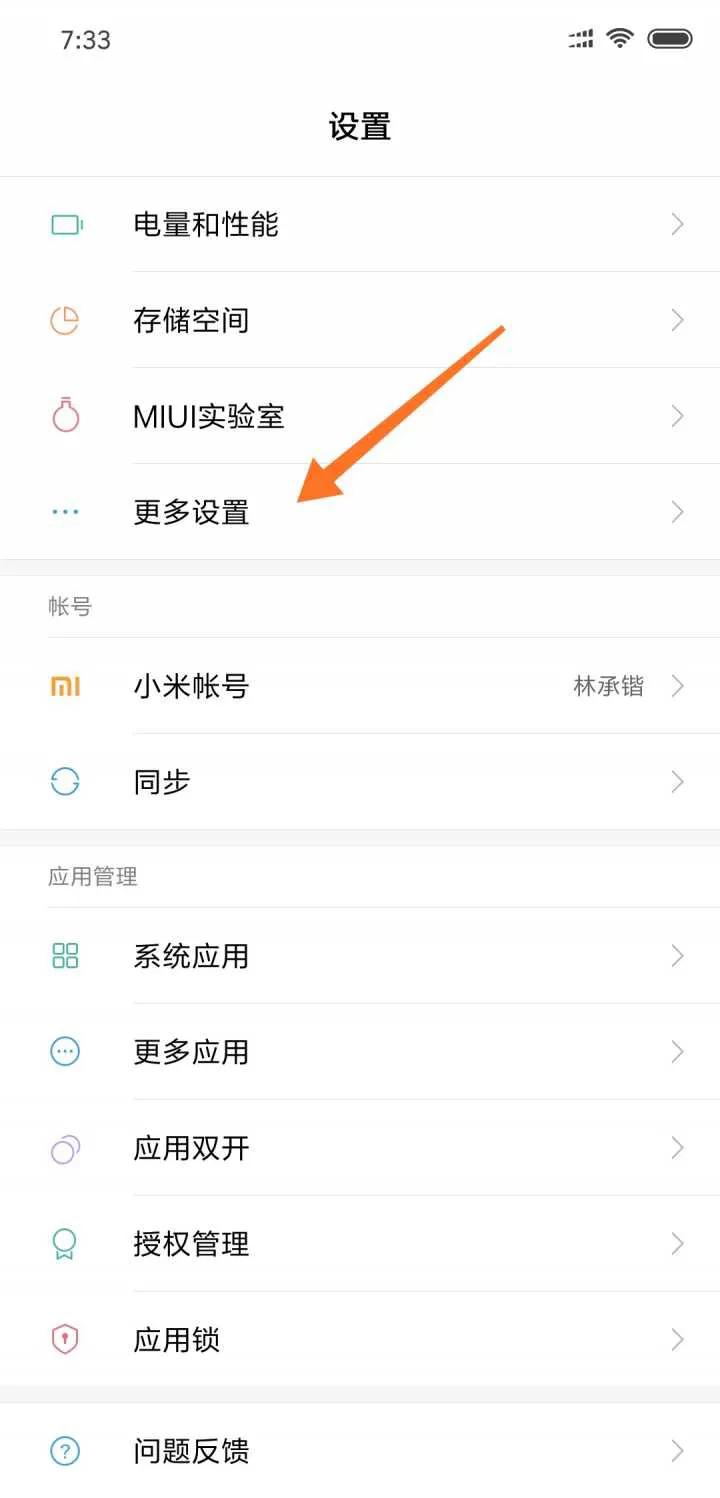The height and width of the screenshot is (1498, 720).
Task: Tap the storage space pie chart icon
Action: [x=64, y=320]
